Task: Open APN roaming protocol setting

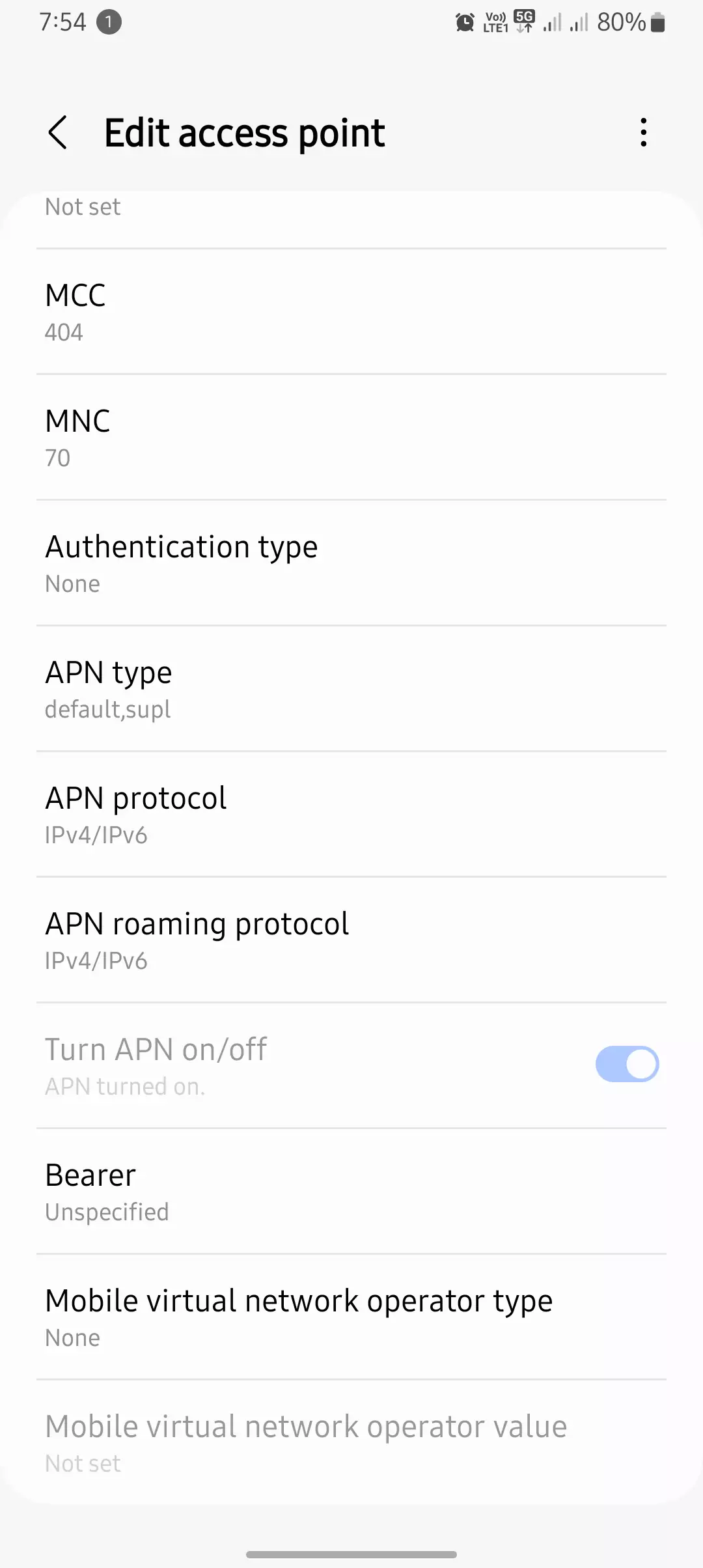Action: point(351,940)
